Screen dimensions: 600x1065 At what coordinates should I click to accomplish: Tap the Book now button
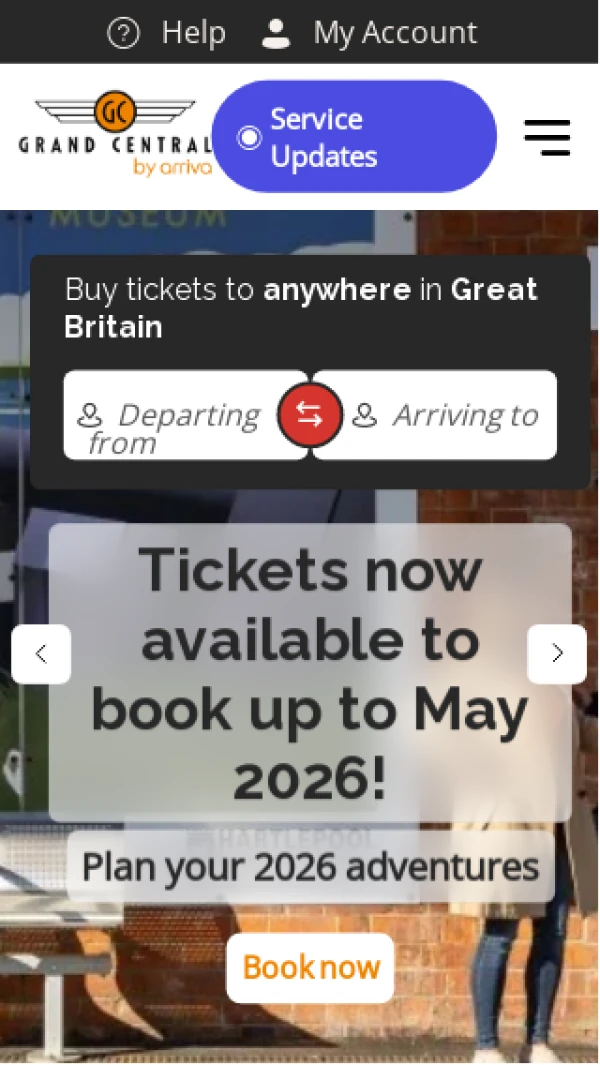310,968
